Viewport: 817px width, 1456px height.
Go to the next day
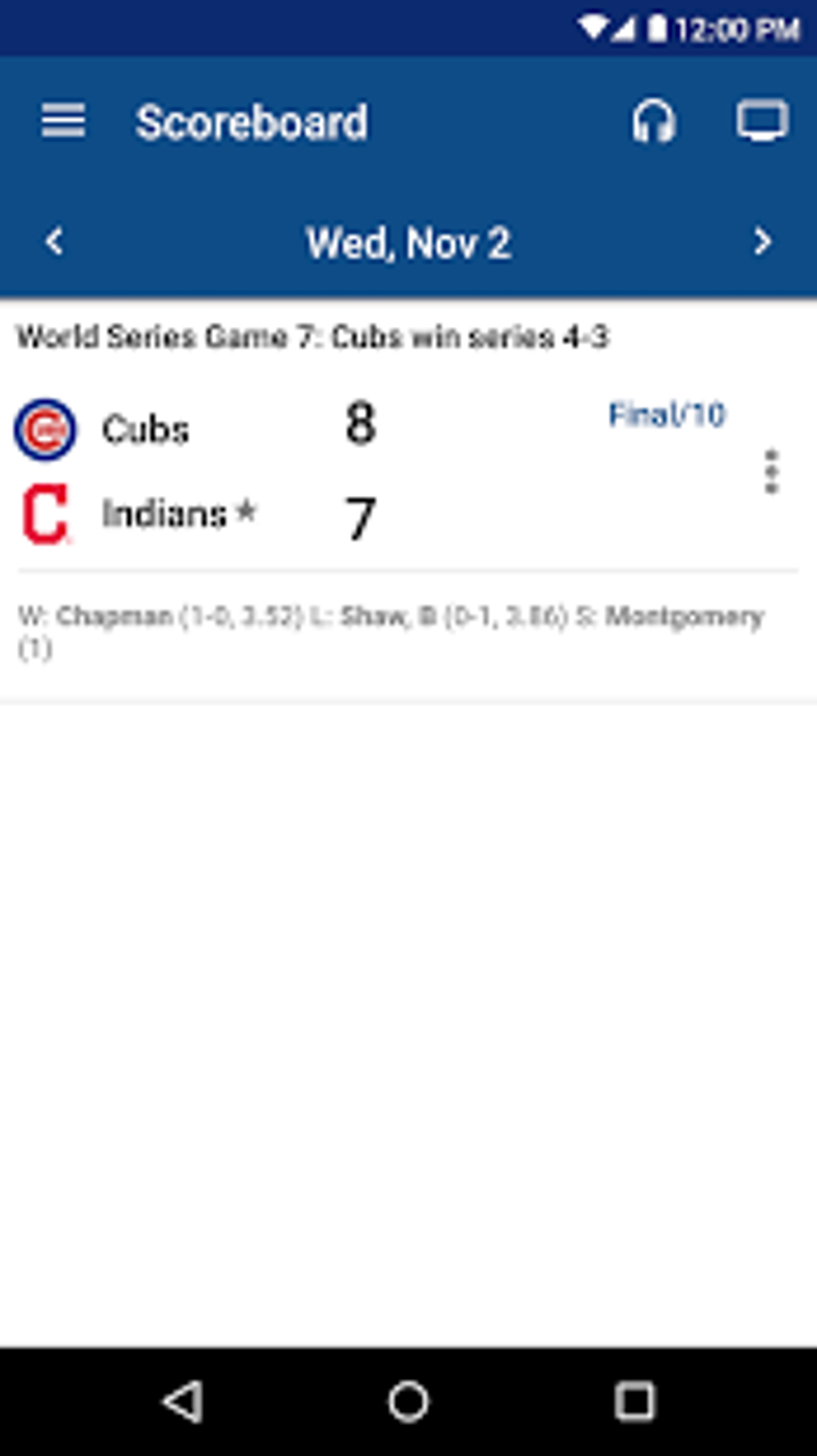point(763,241)
